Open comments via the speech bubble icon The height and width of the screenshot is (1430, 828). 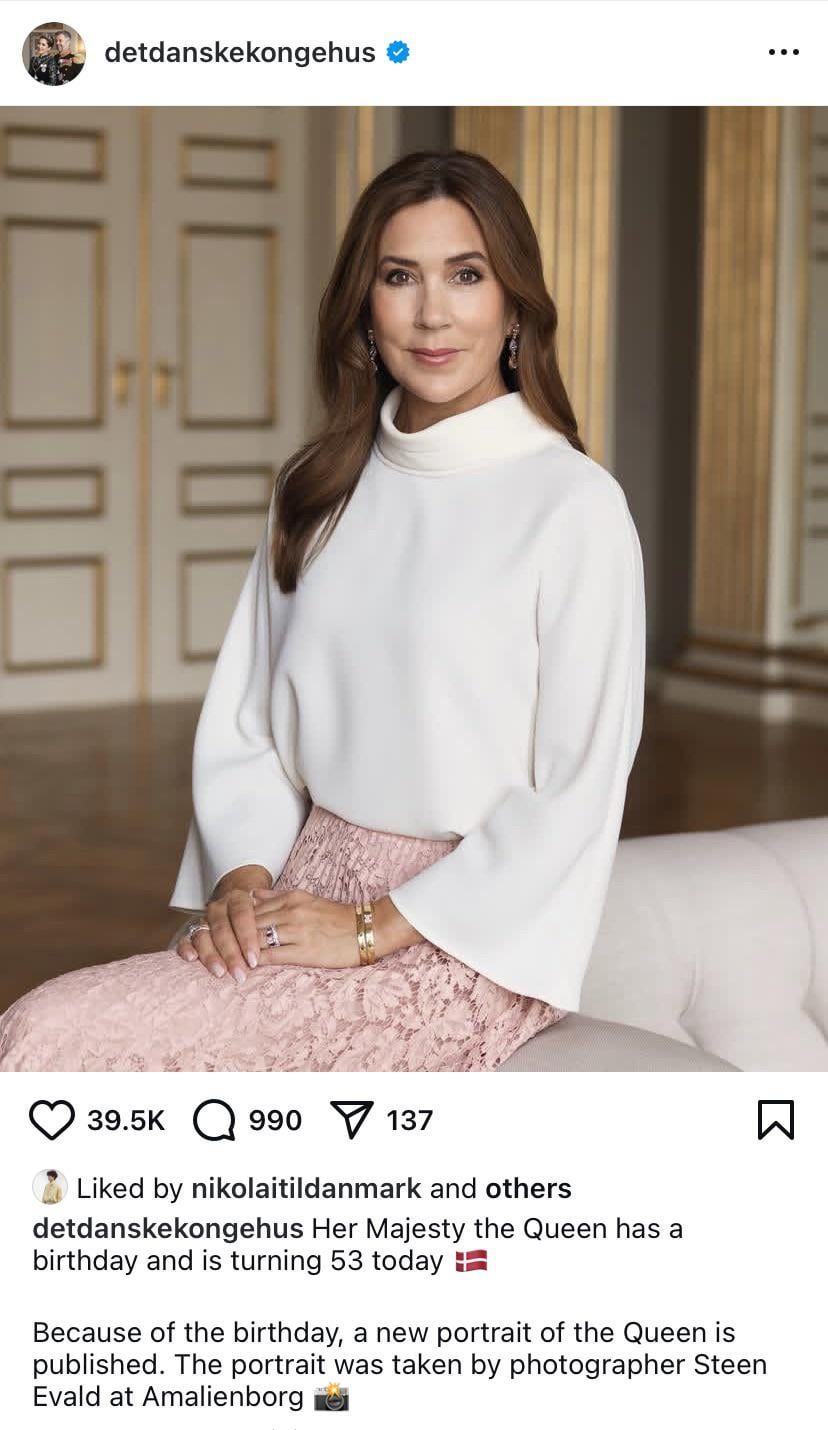[x=213, y=1120]
